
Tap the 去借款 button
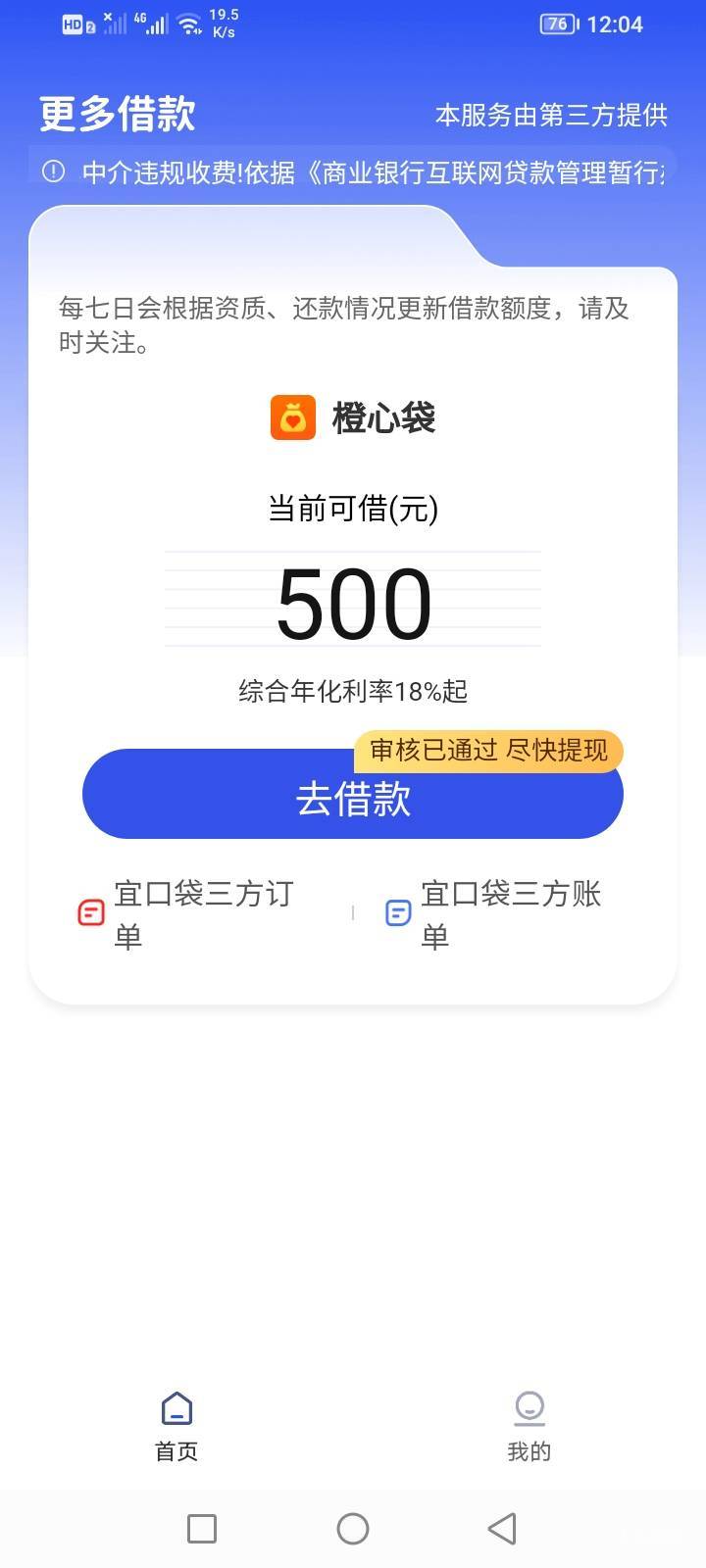353,794
